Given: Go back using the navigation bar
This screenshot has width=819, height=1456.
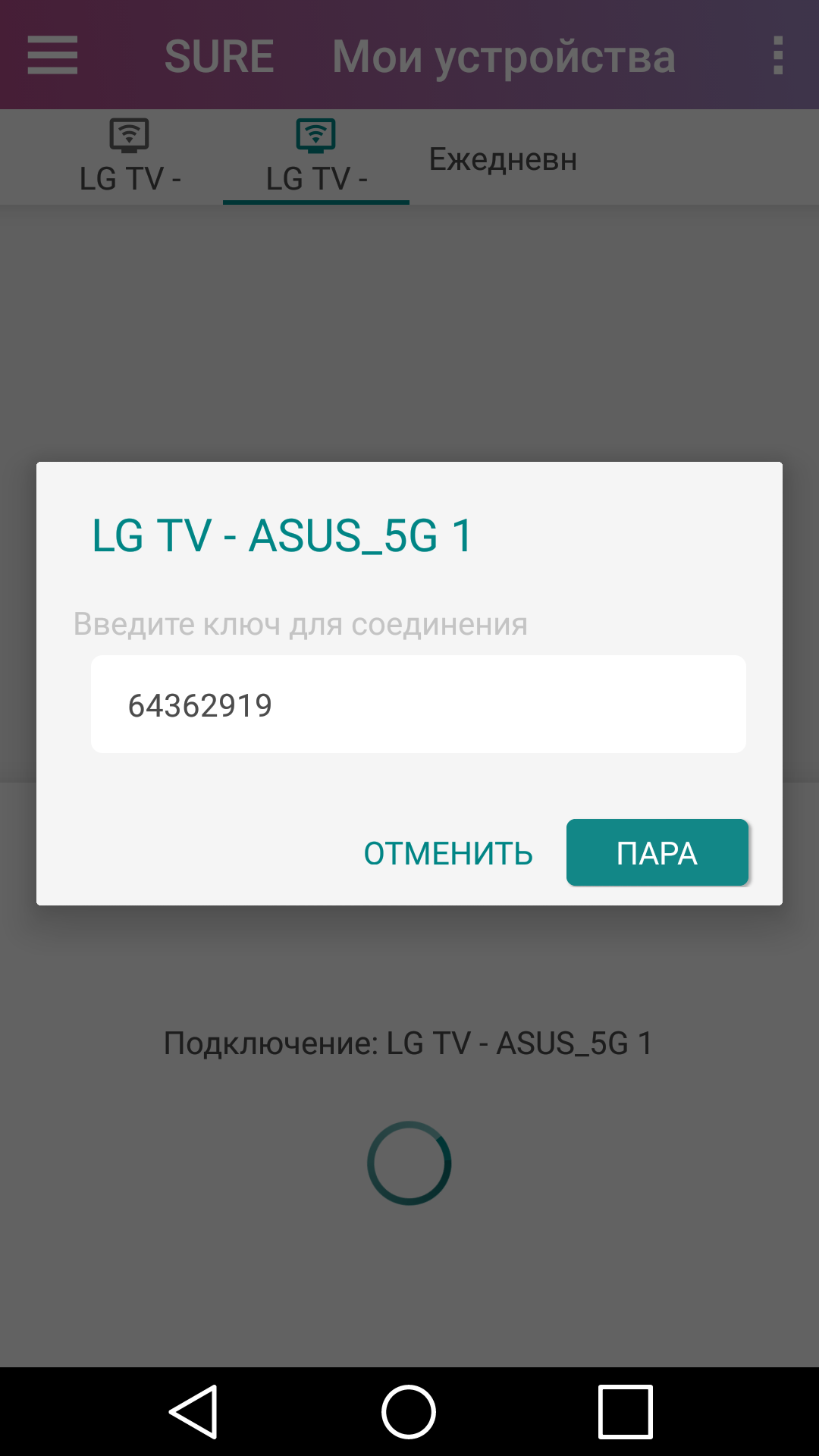Looking at the screenshot, I should (x=194, y=1411).
